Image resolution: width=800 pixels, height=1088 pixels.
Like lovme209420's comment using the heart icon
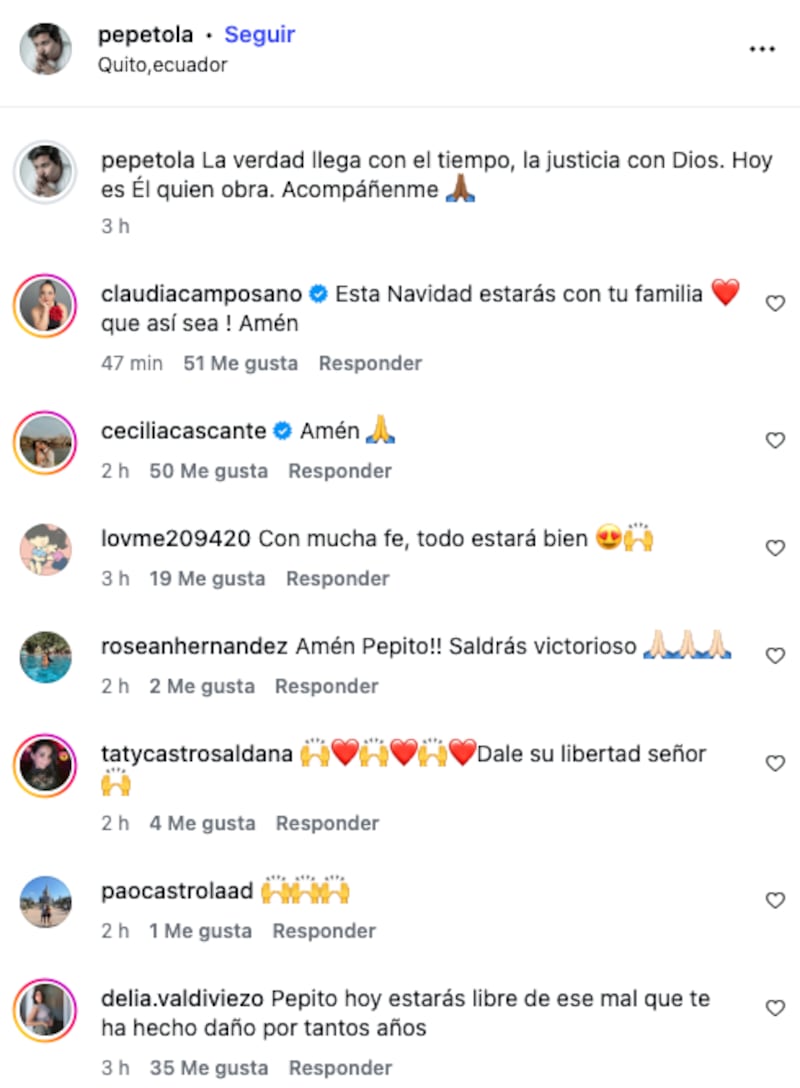click(x=775, y=548)
